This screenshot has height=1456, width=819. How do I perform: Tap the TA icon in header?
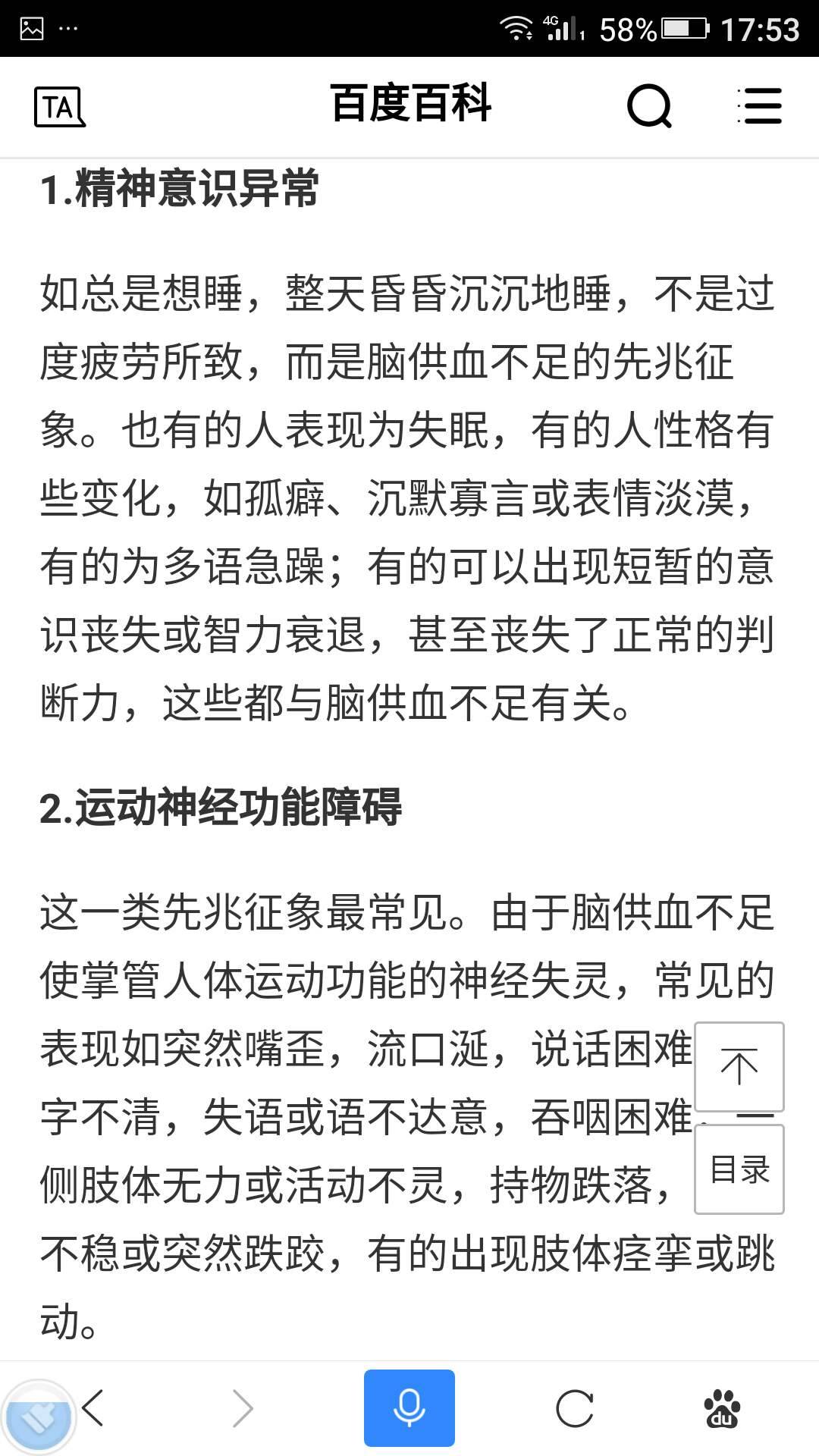click(59, 107)
